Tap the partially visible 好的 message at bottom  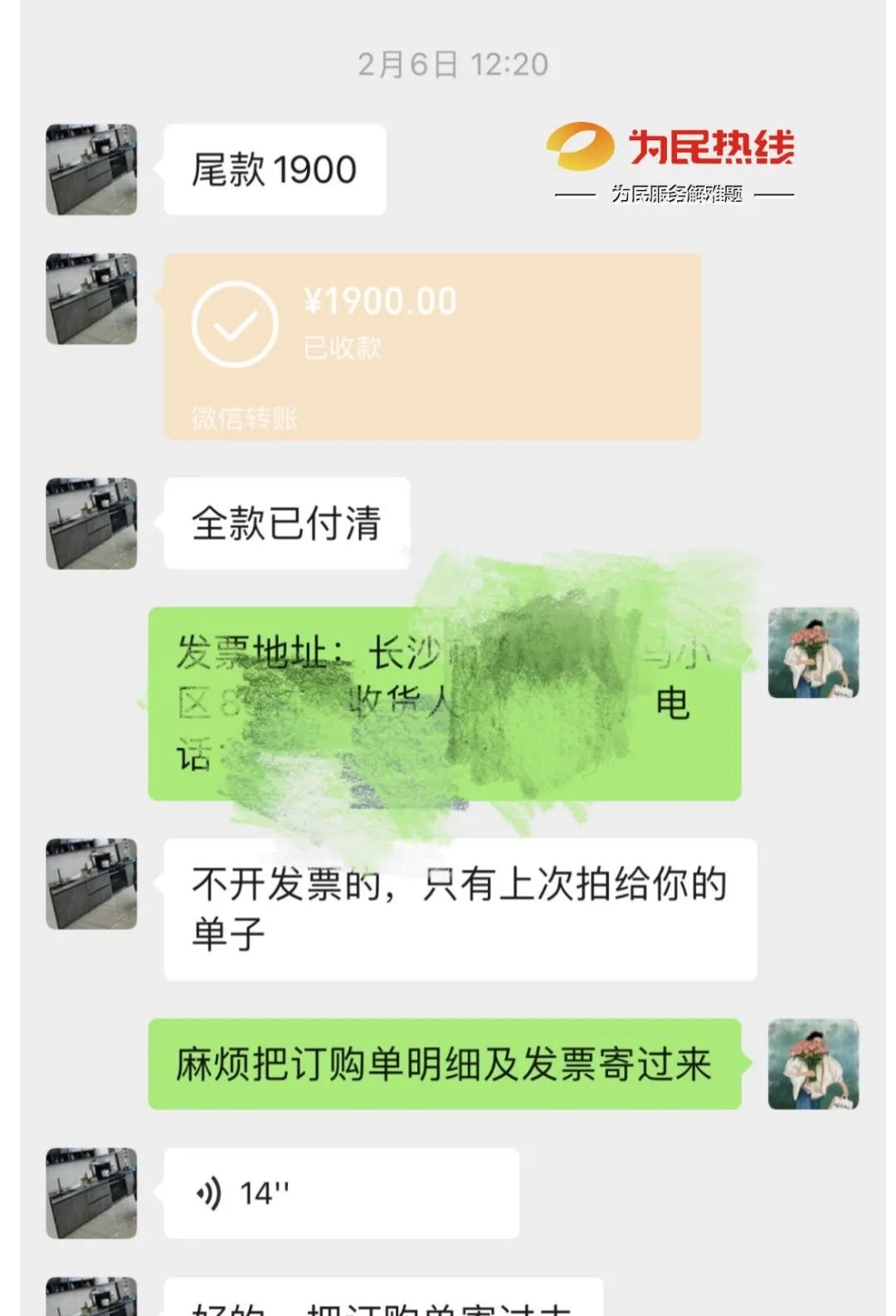pos(332,1303)
